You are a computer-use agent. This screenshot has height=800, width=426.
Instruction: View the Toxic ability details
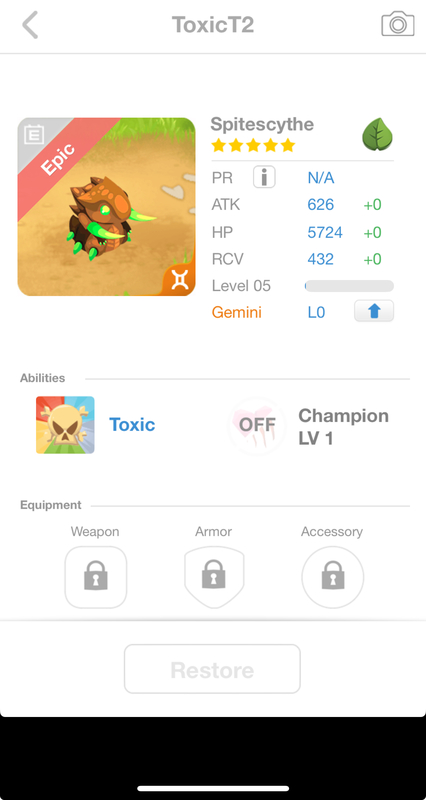65,425
